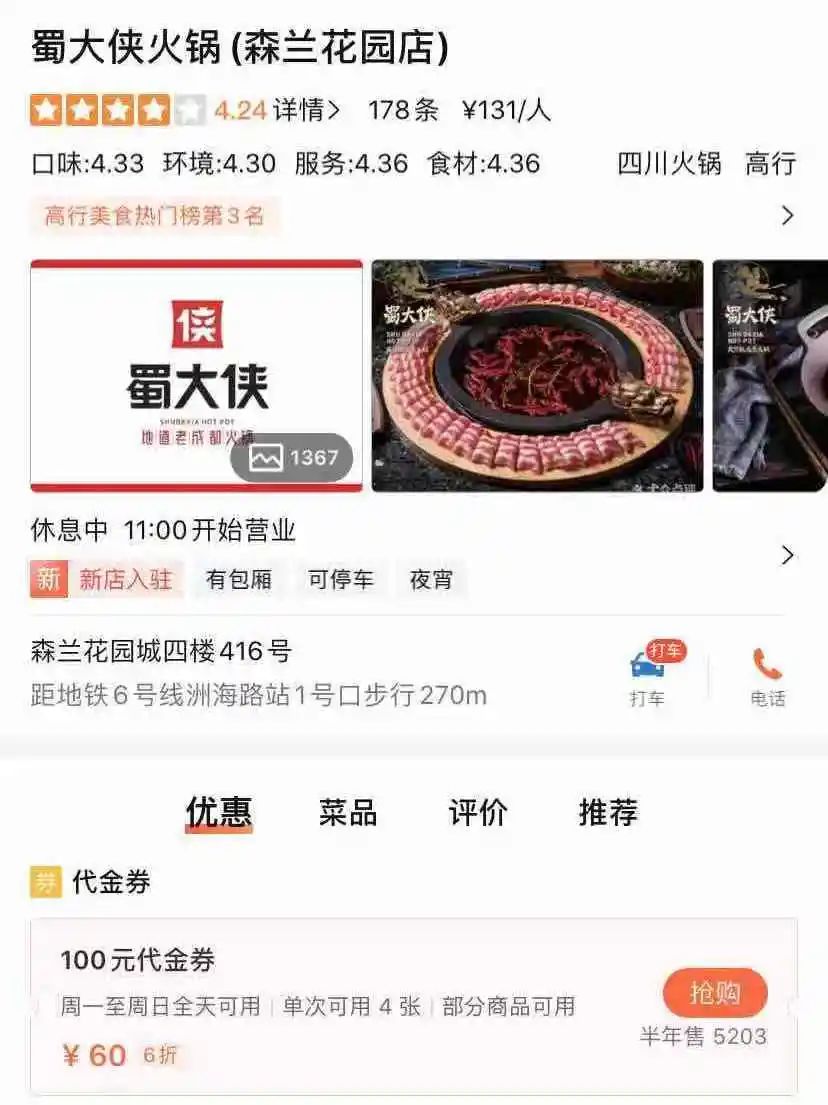Expand business hours and amenities details
This screenshot has height=1105, width=828.
(x=787, y=555)
